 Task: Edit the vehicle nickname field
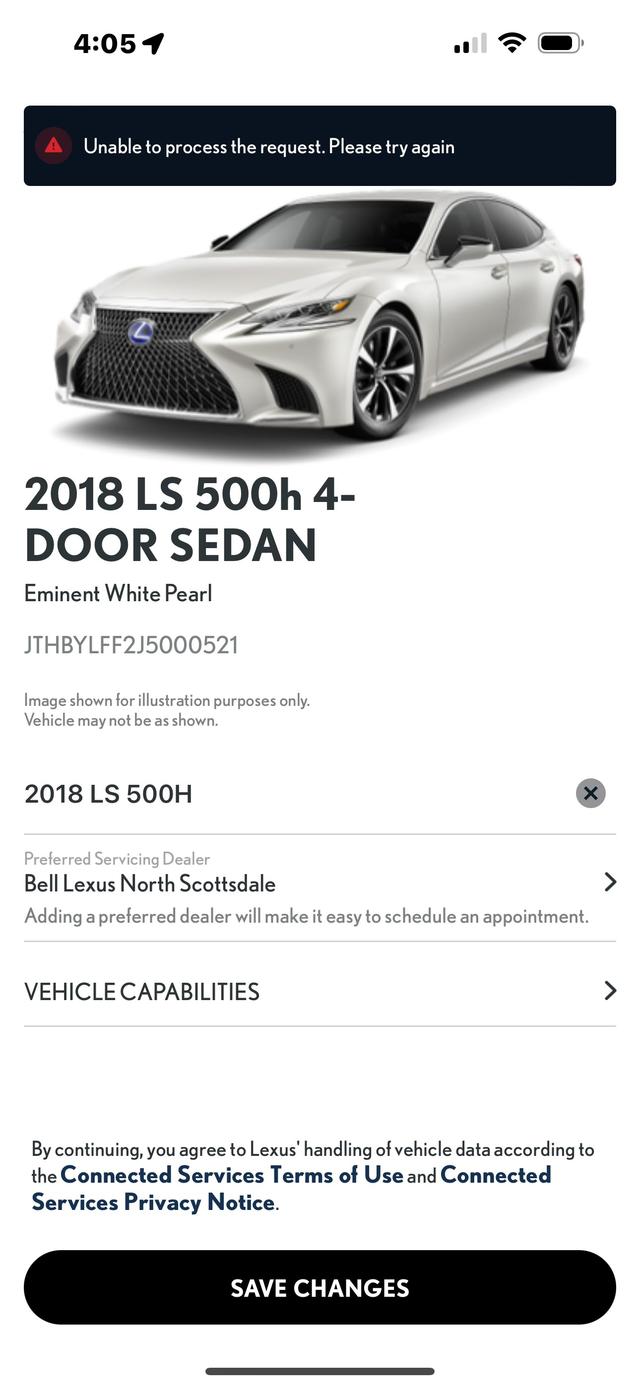tap(280, 794)
